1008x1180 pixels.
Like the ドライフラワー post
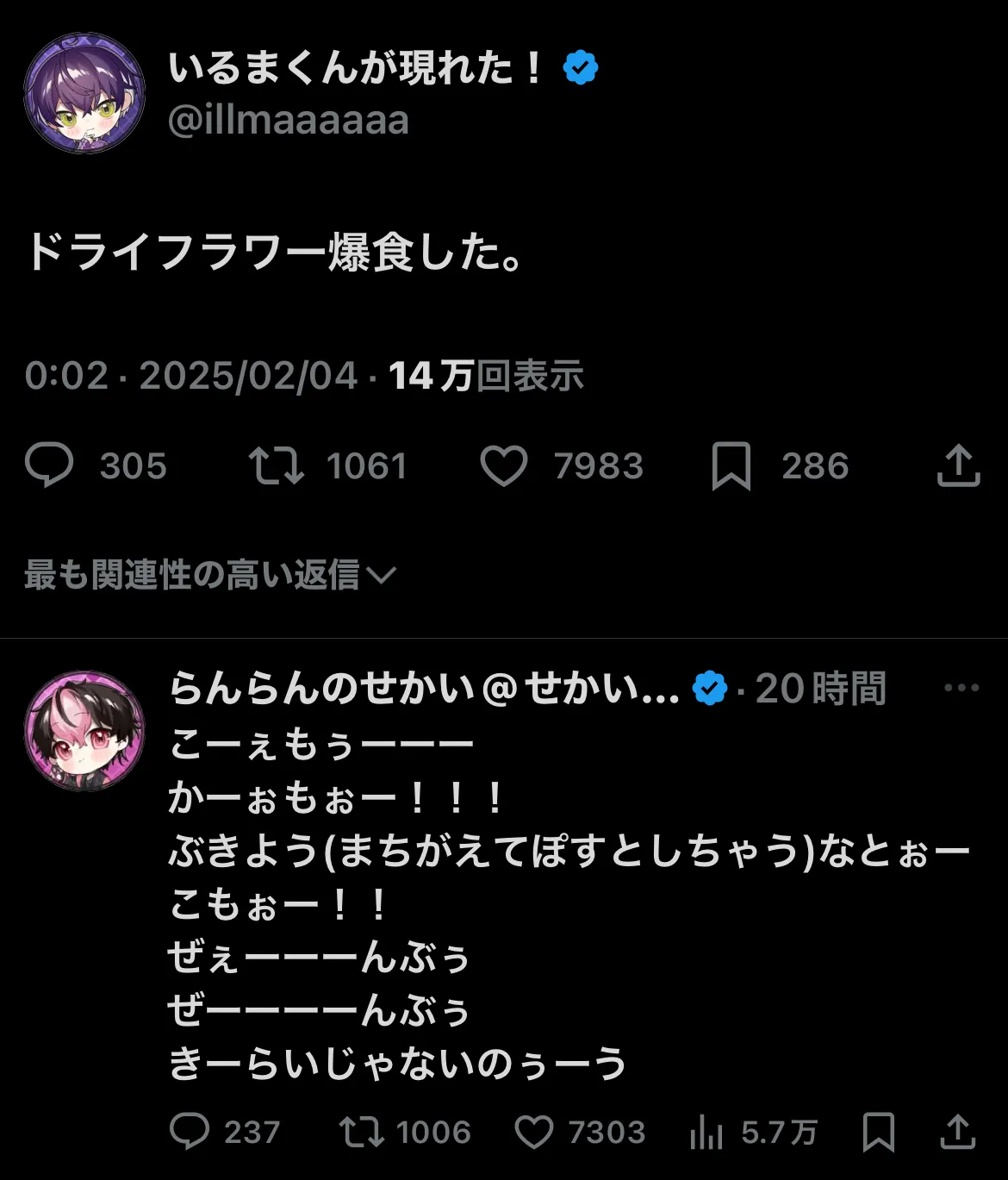click(504, 465)
